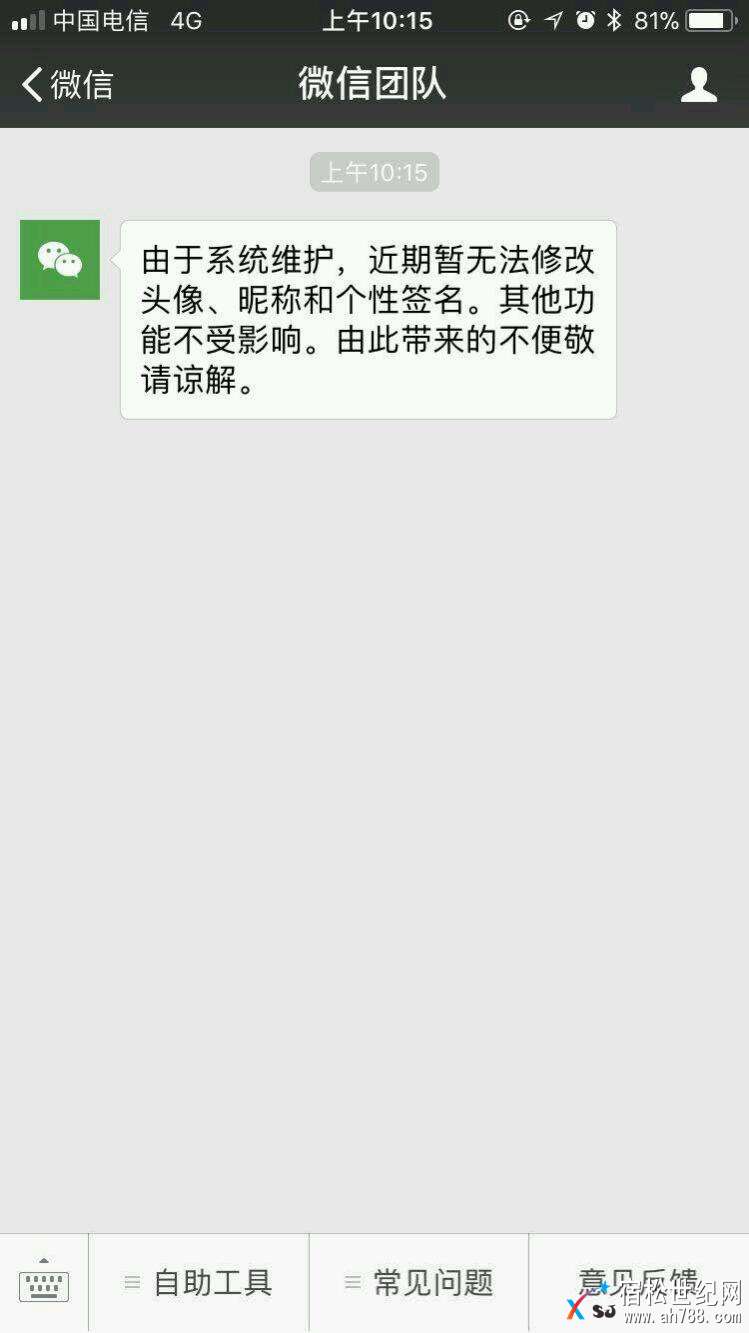Image resolution: width=749 pixels, height=1333 pixels.
Task: Switch to keyboard input mode
Action: click(44, 1282)
